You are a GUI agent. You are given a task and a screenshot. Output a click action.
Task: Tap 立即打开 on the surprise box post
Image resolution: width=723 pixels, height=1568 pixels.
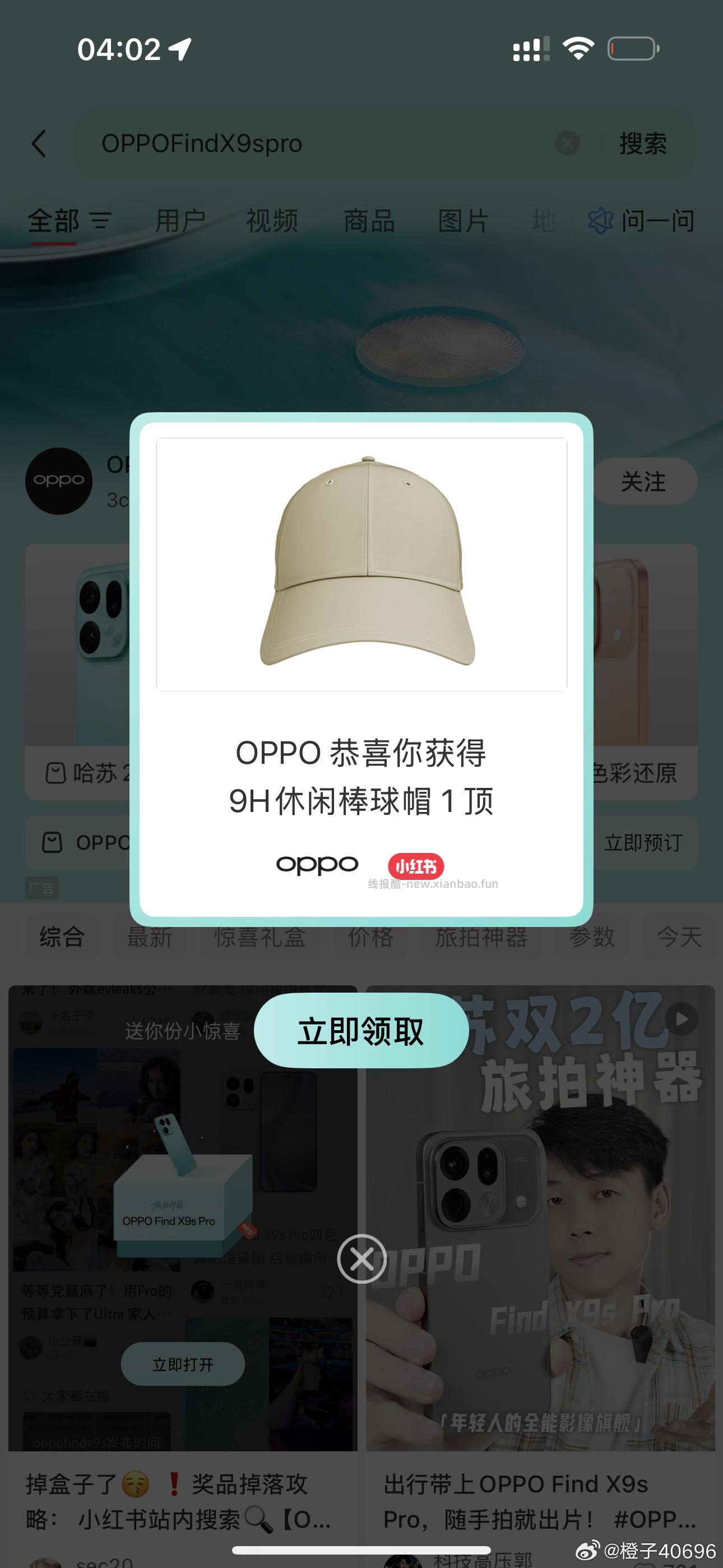click(183, 1364)
